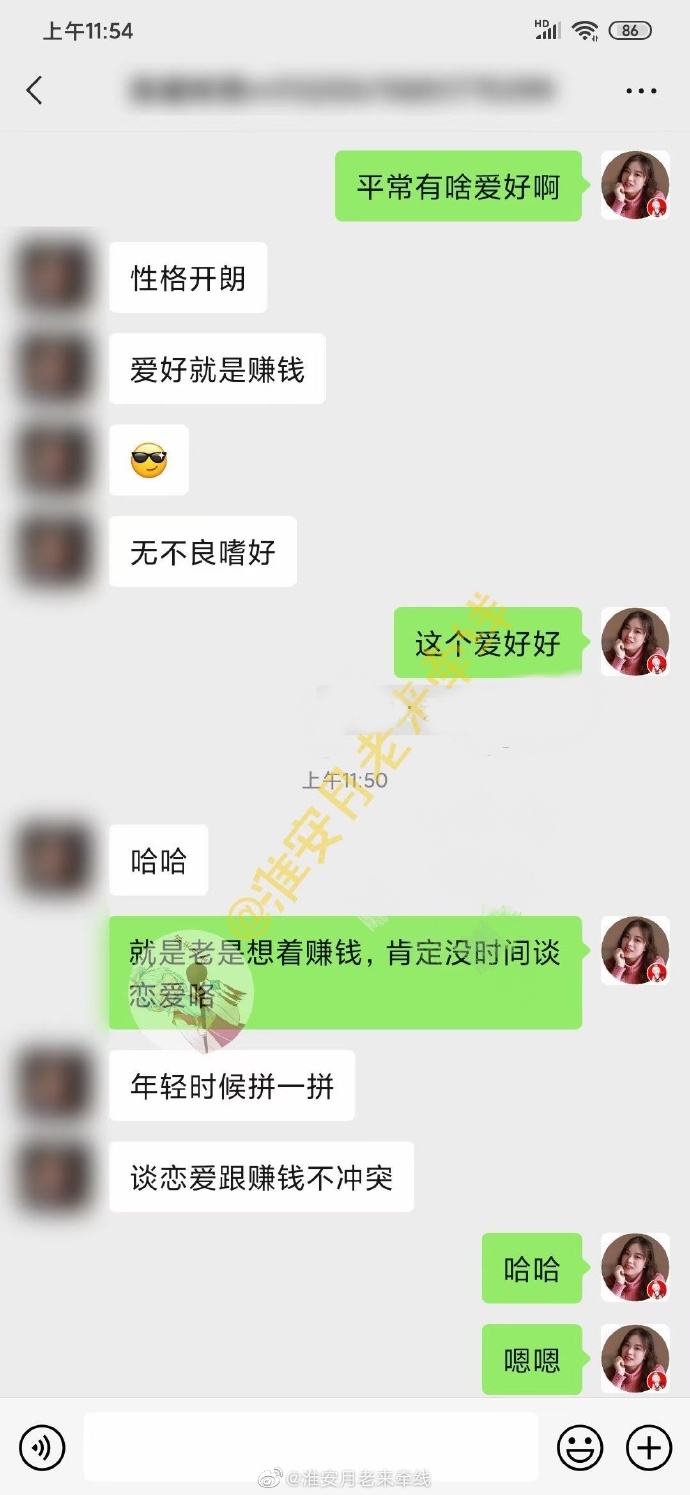Viewport: 690px width, 1495px height.
Task: Go back using the top-left arrow
Action: pos(35,90)
